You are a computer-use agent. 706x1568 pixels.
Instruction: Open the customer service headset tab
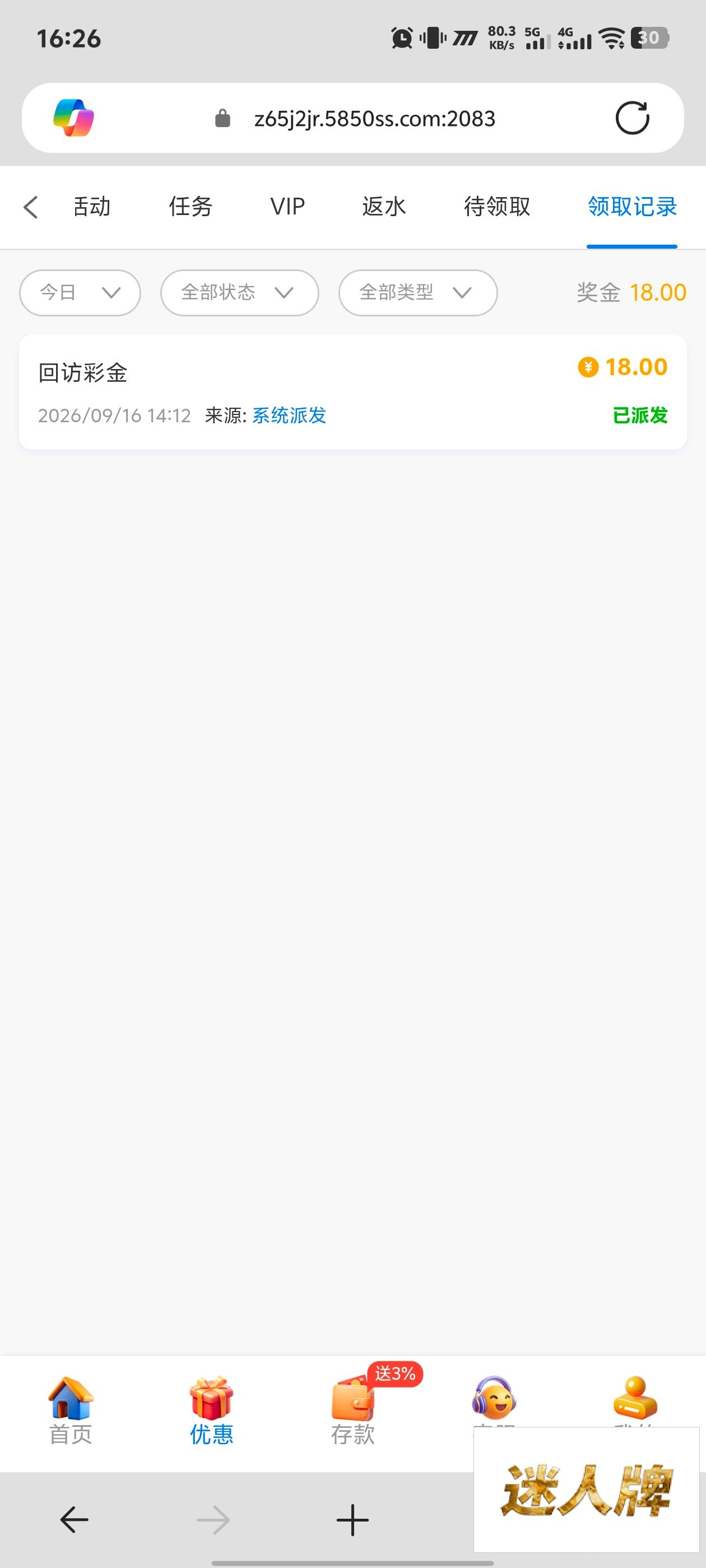click(x=494, y=1400)
